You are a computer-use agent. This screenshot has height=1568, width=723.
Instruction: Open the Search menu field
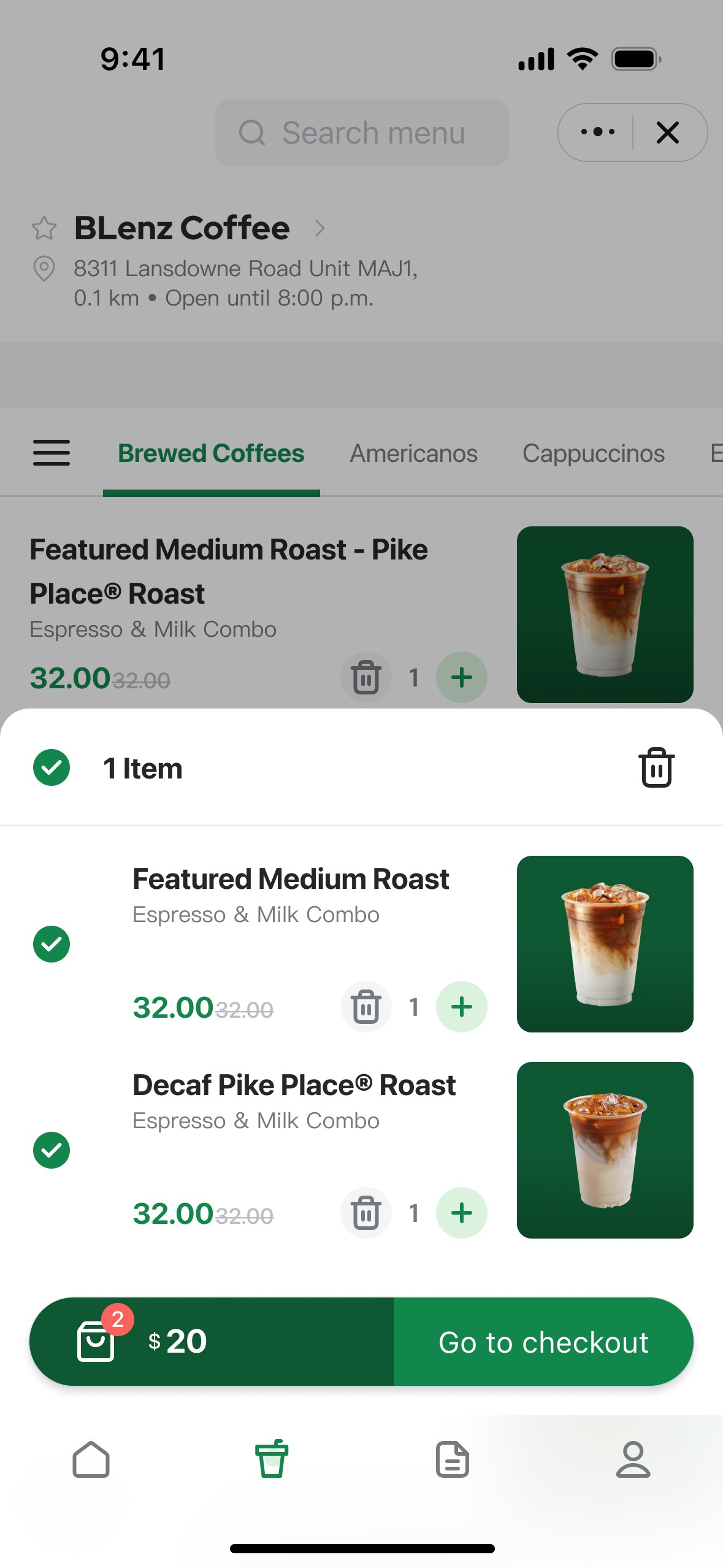click(x=362, y=133)
